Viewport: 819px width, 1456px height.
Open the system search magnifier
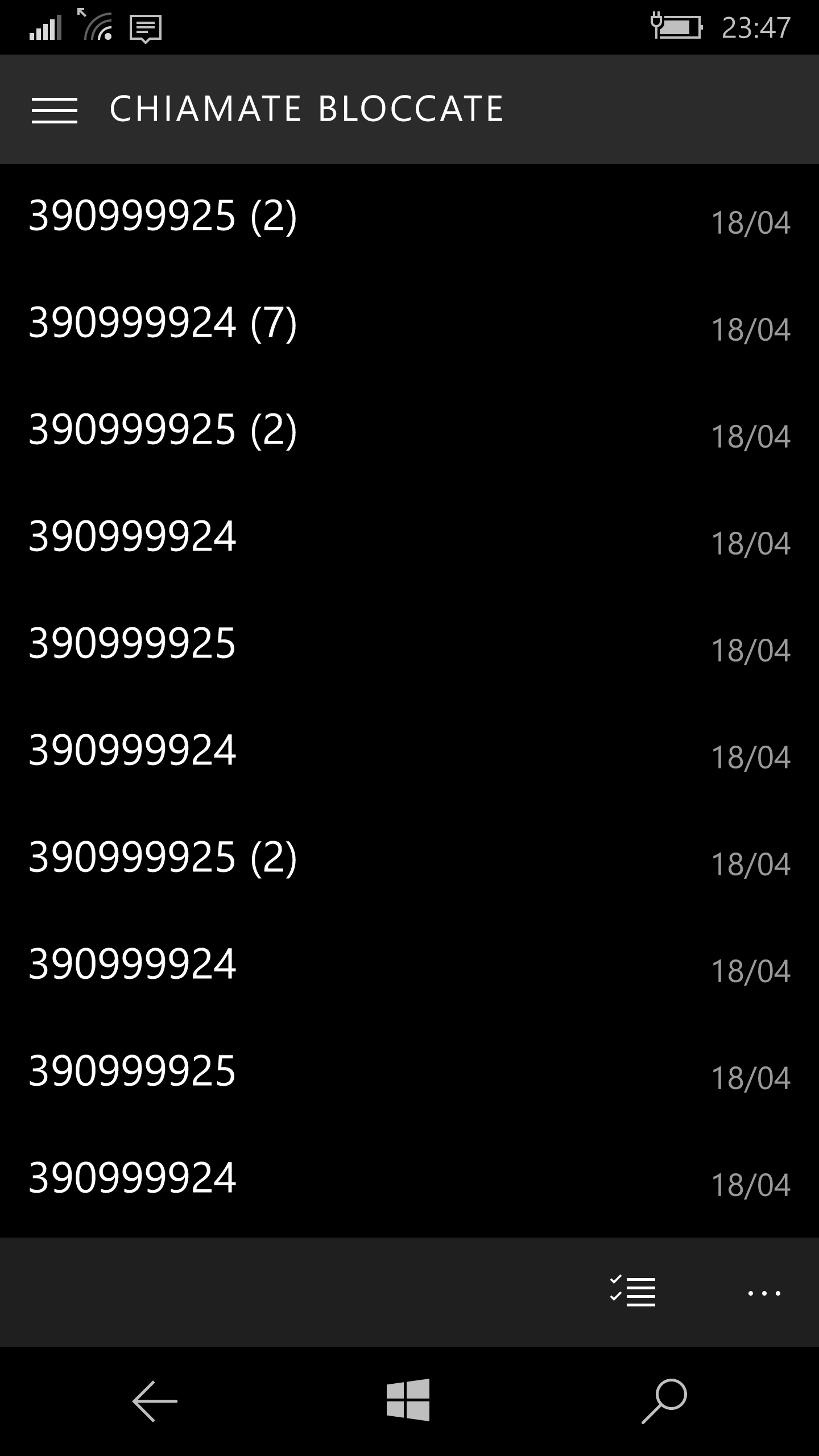[x=664, y=1401]
